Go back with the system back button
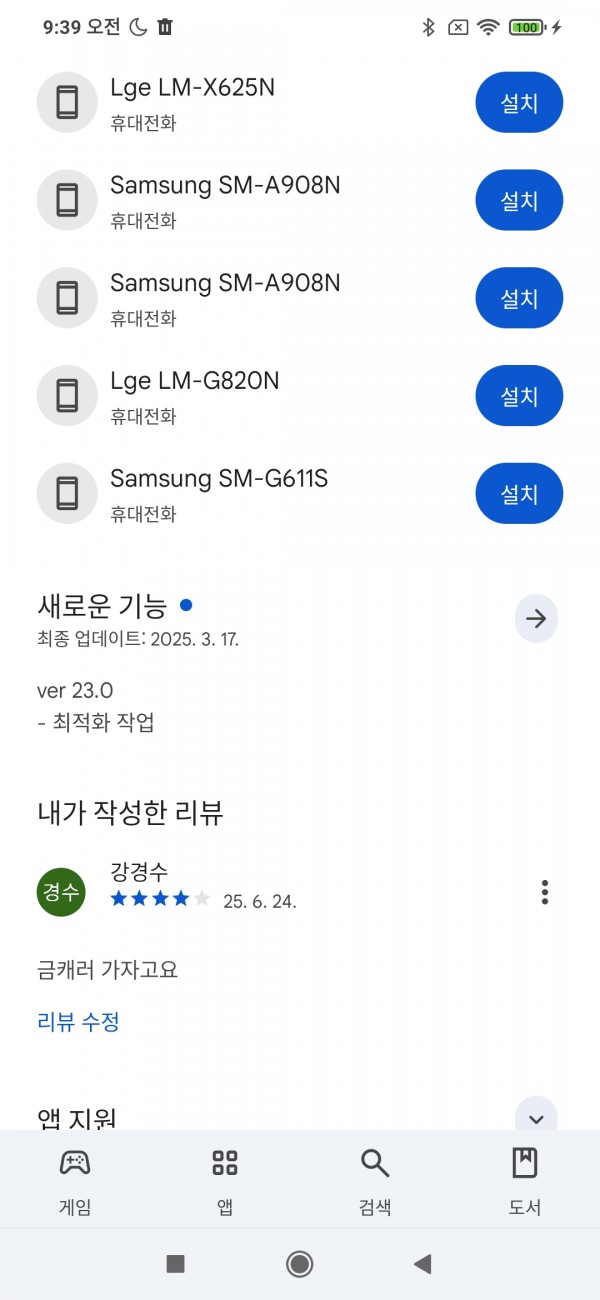The image size is (600, 1300). coord(422,1264)
